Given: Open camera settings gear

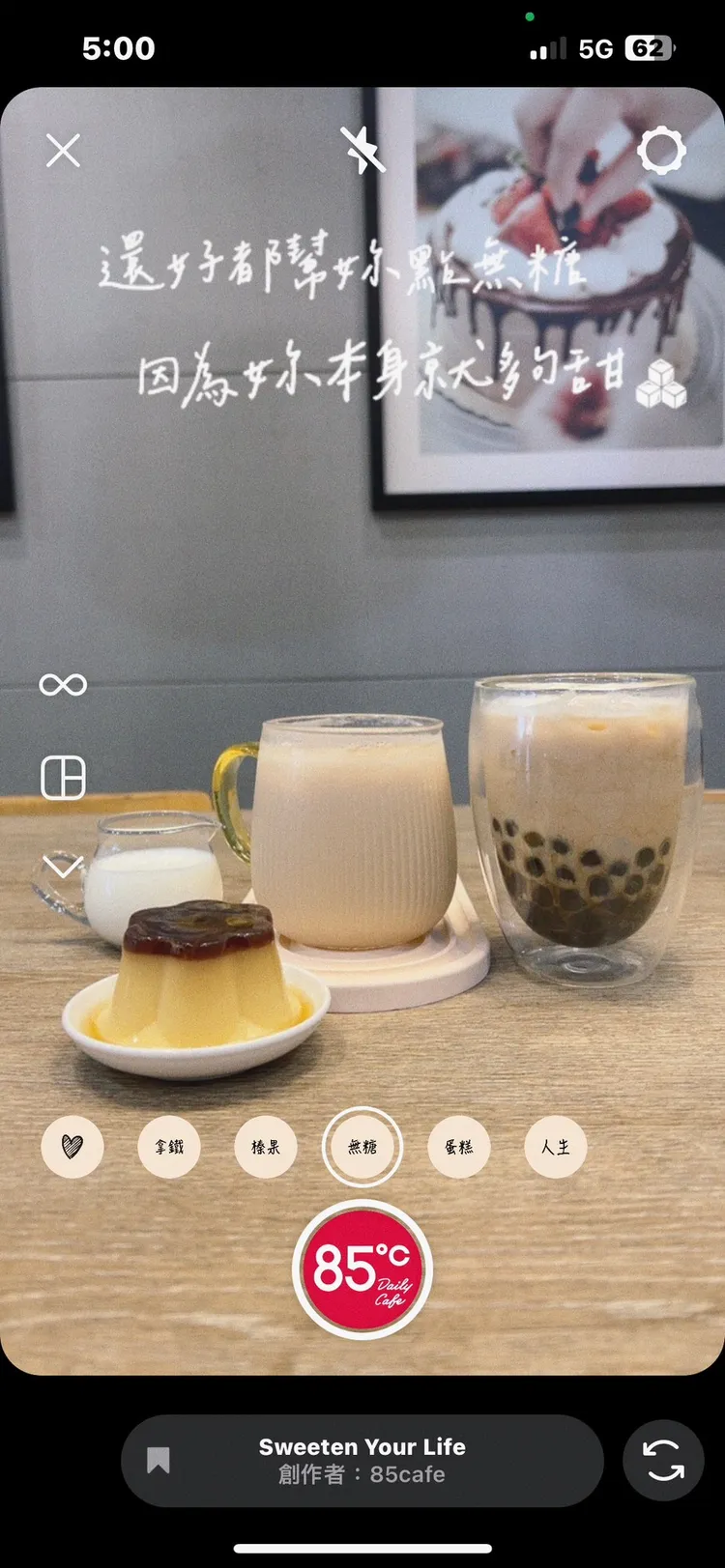Looking at the screenshot, I should tap(662, 151).
